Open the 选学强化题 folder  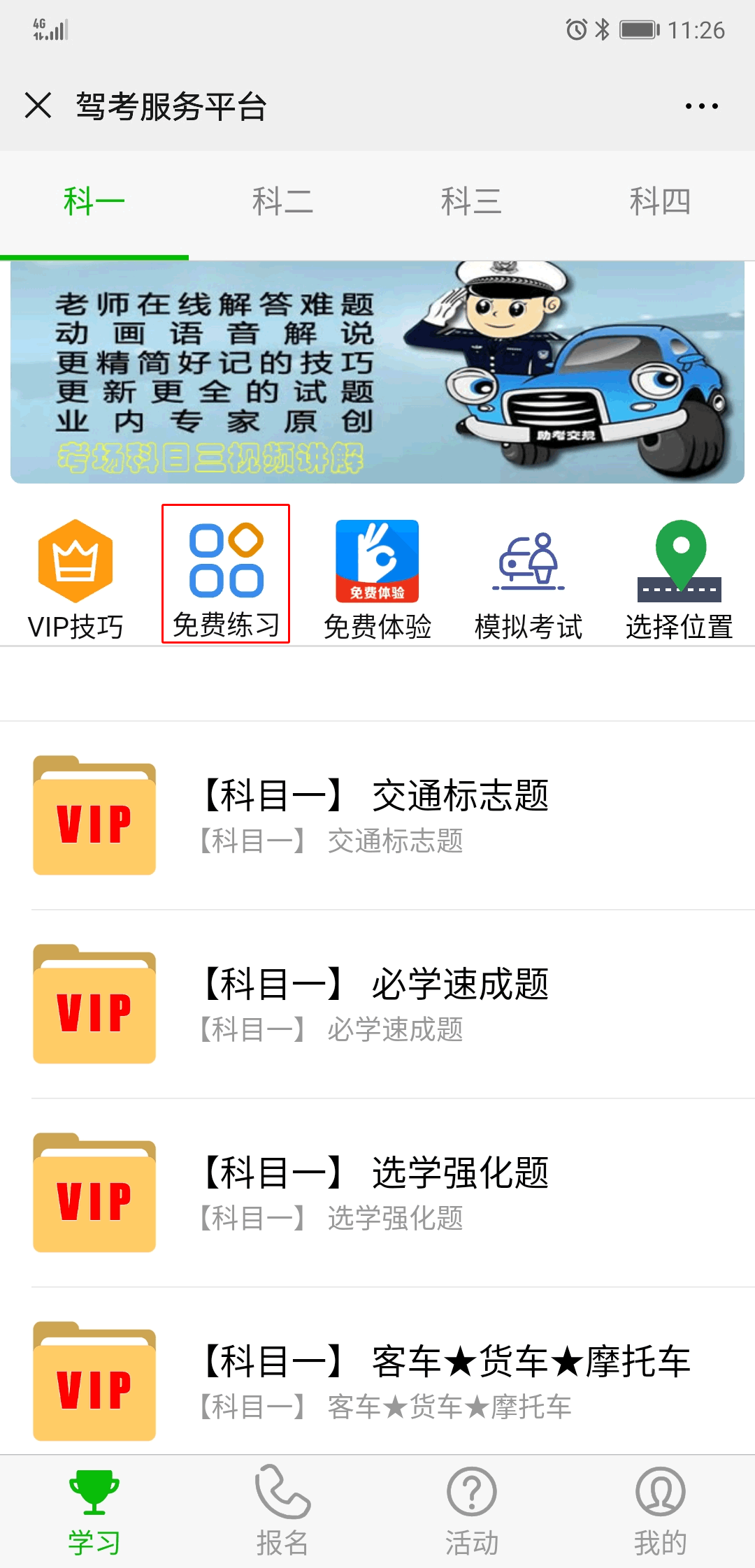point(377,1193)
